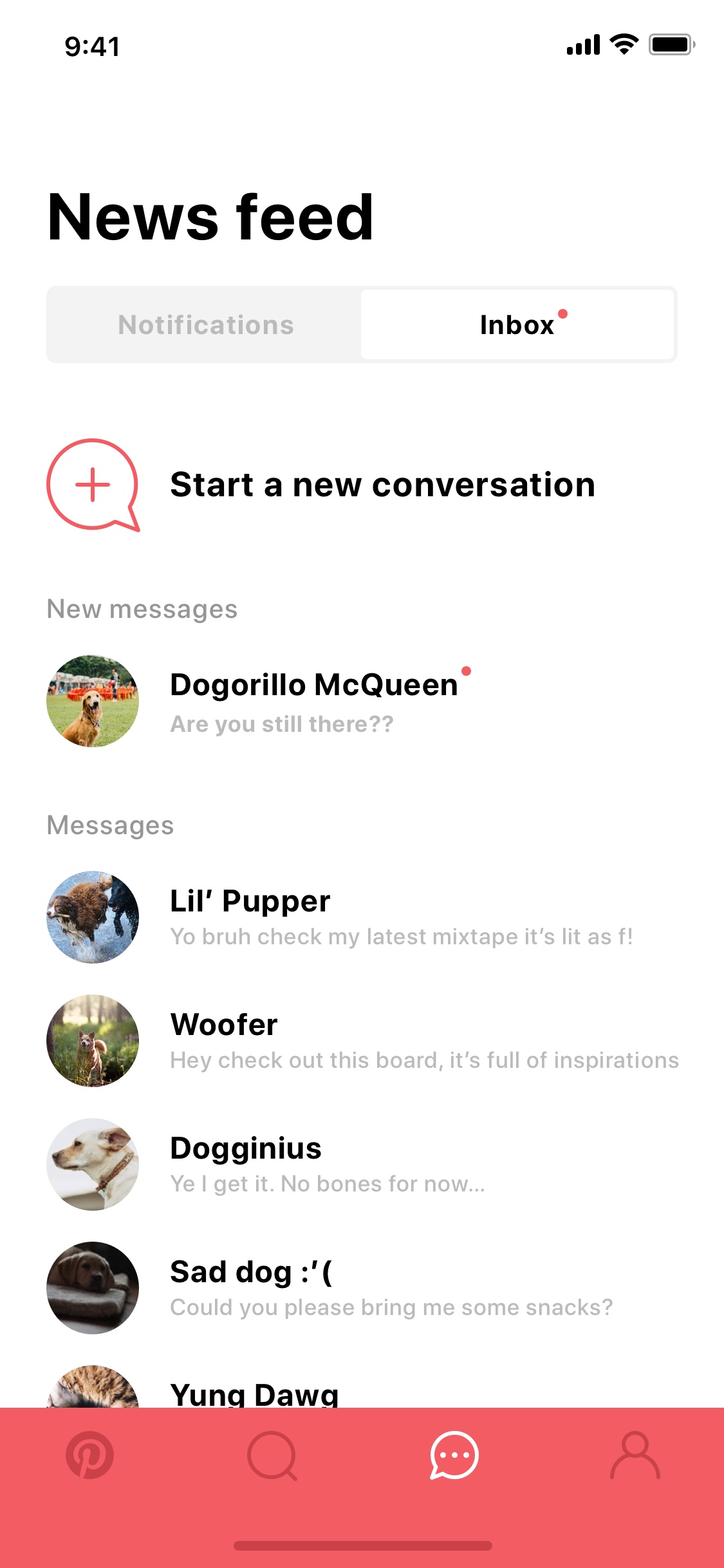The height and width of the screenshot is (1568, 724).
Task: Open the search tab in bottom bar
Action: [272, 1456]
